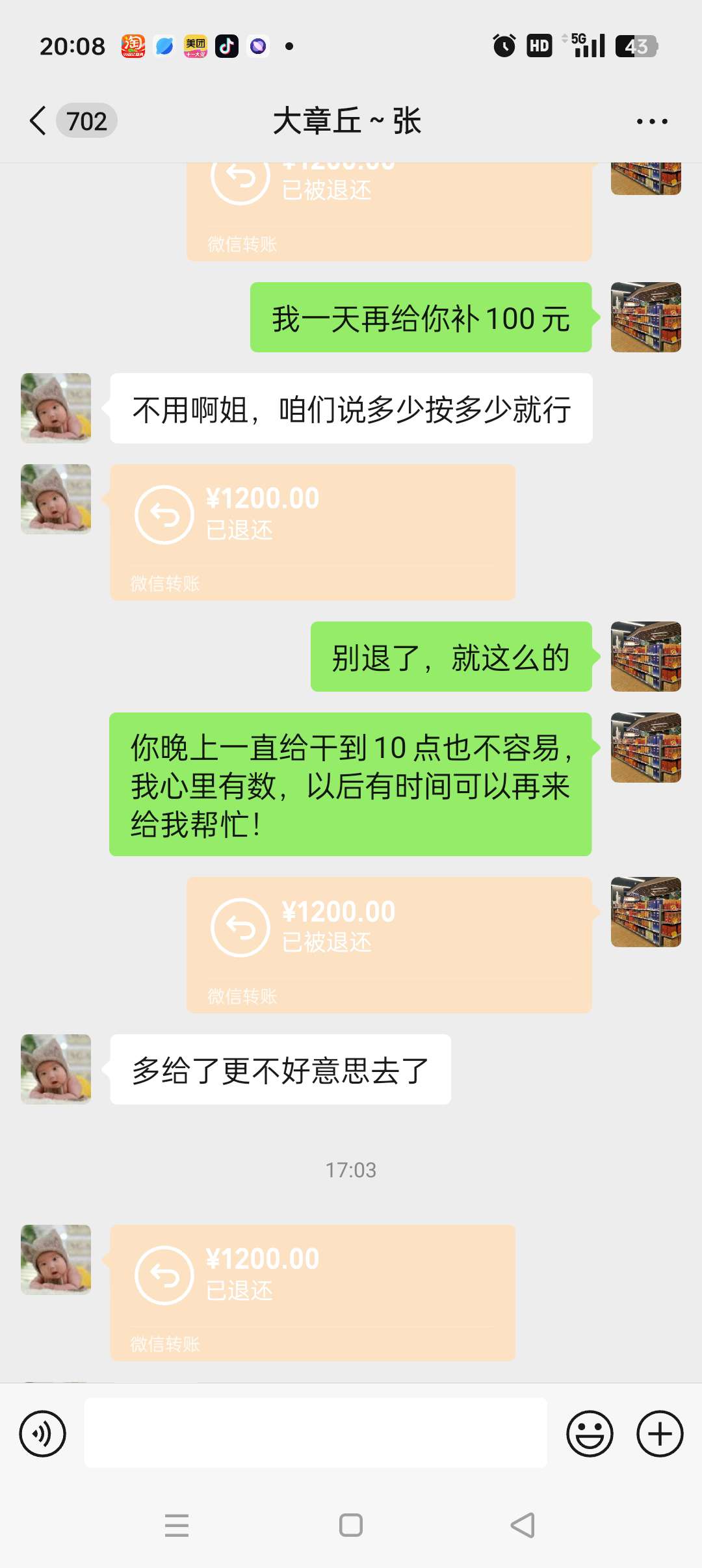Focus the message text field
Viewport: 702px width, 1568px height.
point(315,1433)
